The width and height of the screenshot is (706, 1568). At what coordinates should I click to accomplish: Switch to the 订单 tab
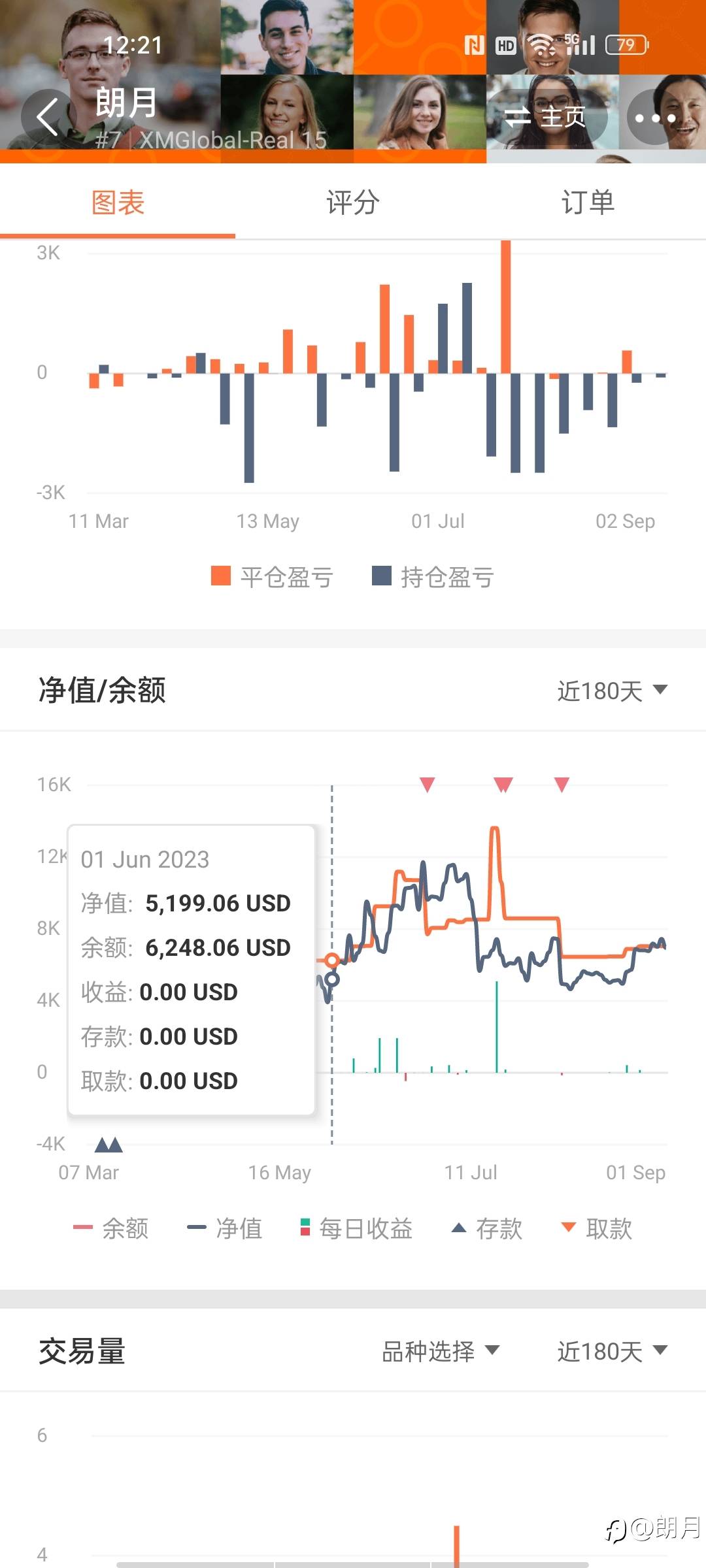point(588,203)
